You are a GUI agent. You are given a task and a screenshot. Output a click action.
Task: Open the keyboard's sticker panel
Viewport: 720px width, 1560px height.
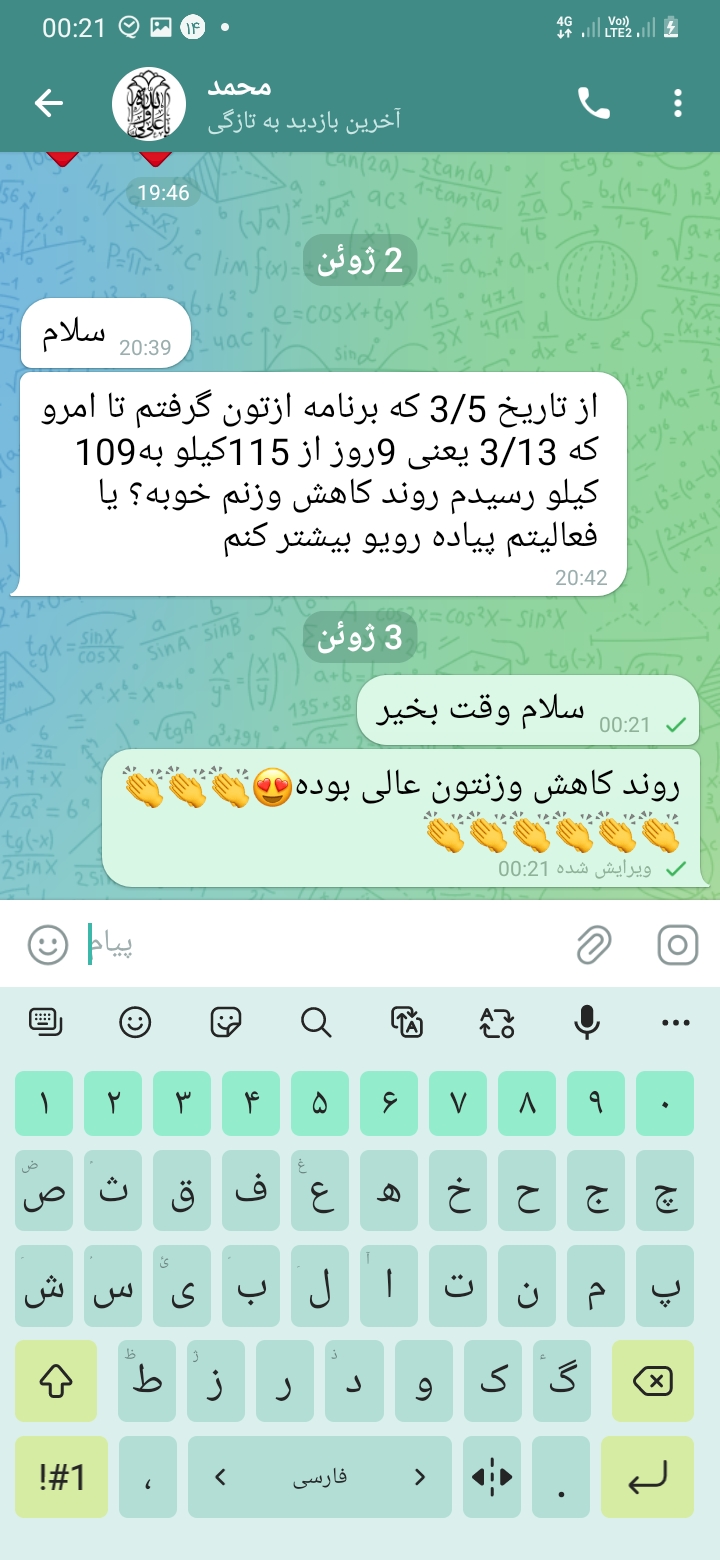[x=226, y=1022]
